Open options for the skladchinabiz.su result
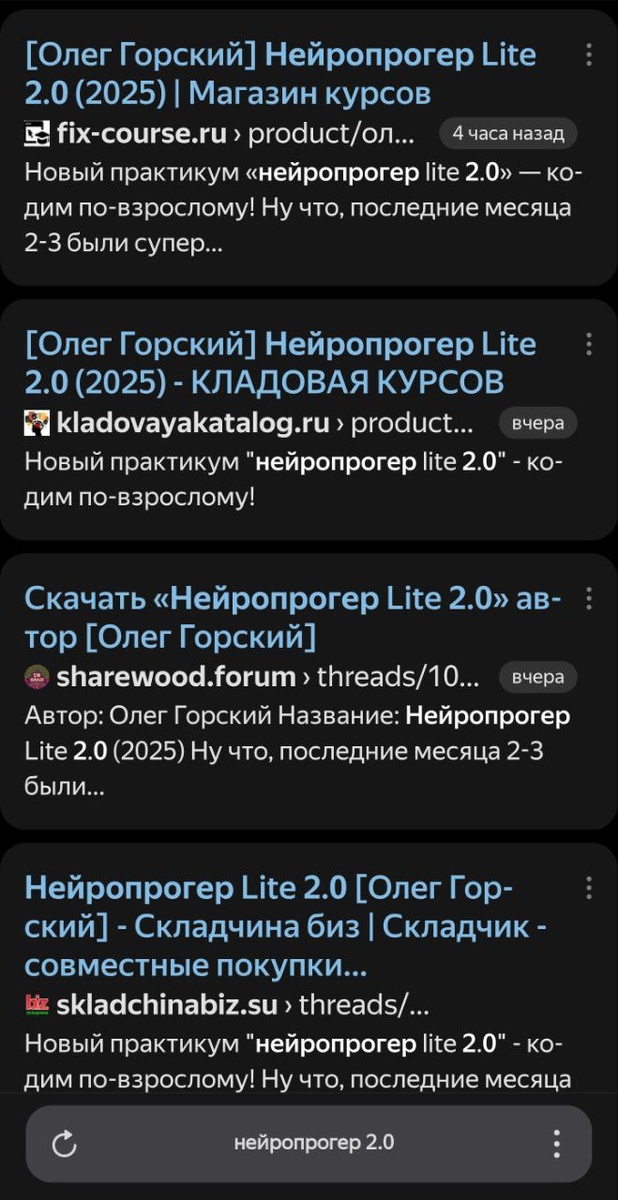 [x=589, y=887]
